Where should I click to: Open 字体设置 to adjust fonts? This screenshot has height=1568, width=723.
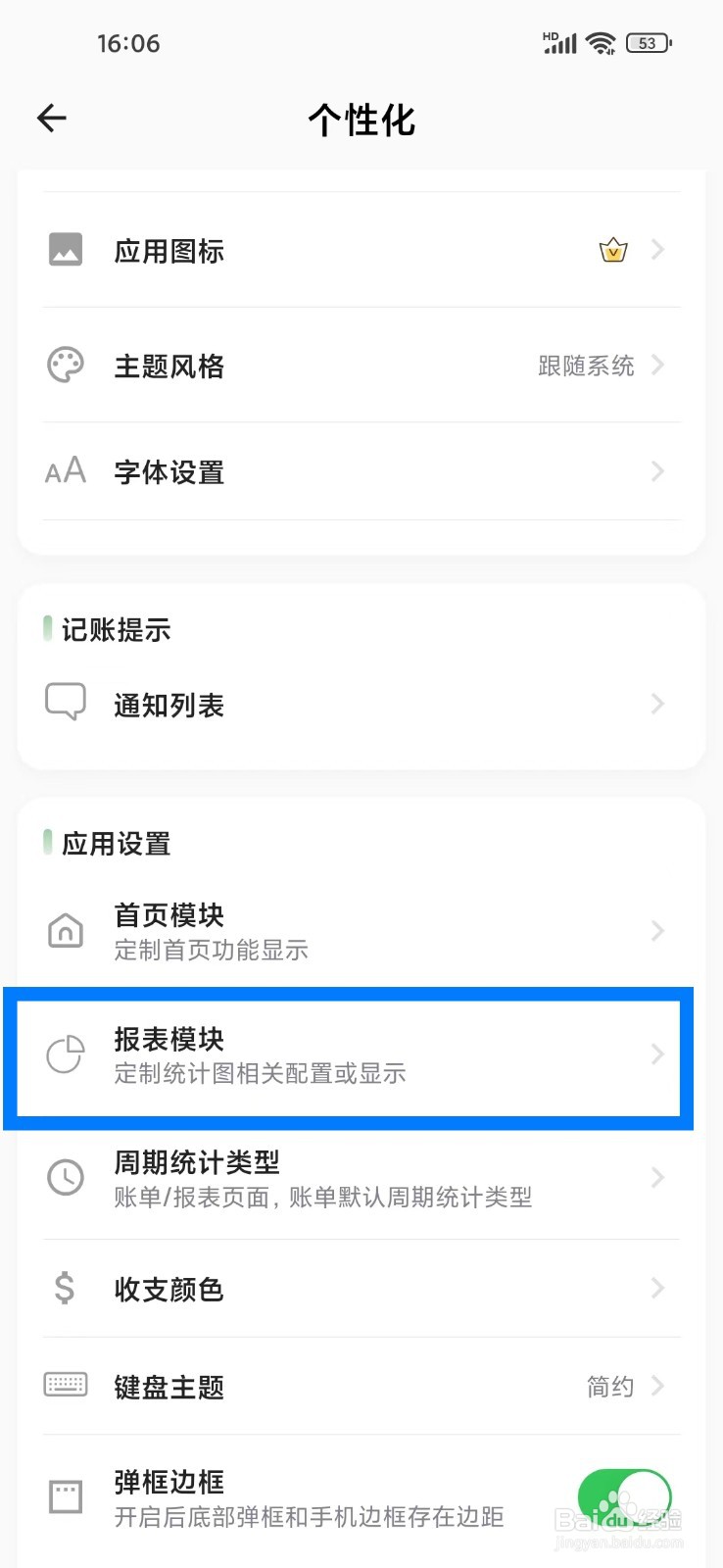(x=362, y=471)
